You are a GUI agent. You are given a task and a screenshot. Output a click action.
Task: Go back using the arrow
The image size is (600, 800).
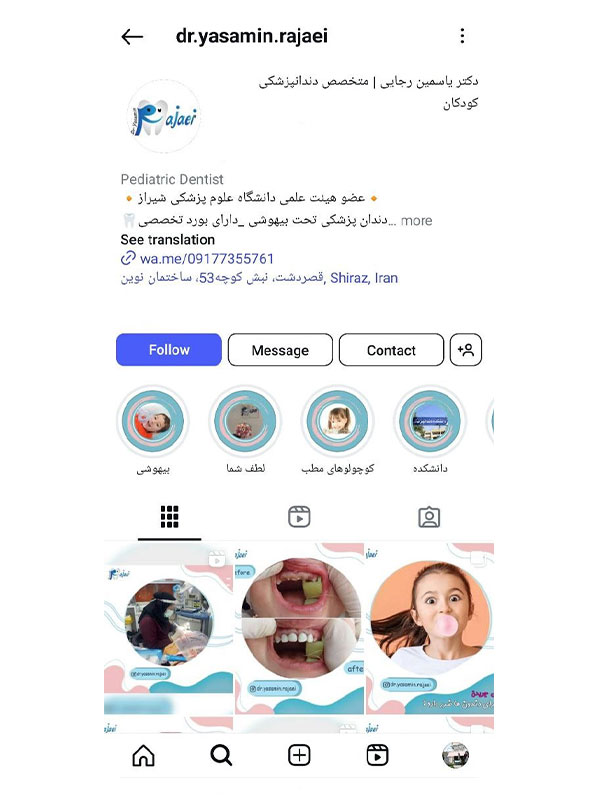[x=132, y=37]
